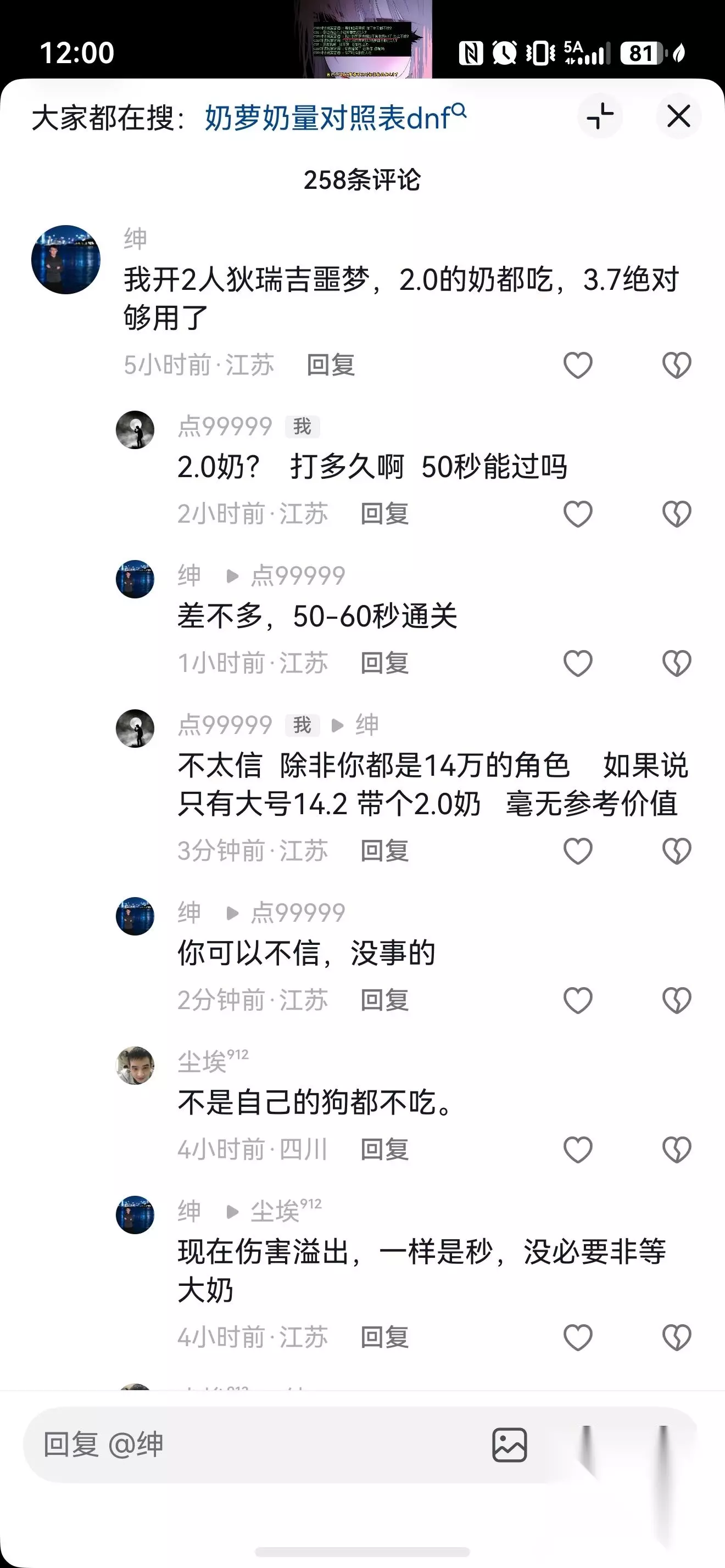
Task: Dislike the comment 现在伤害溢出，一样是秒
Action: pyautogui.click(x=676, y=1337)
